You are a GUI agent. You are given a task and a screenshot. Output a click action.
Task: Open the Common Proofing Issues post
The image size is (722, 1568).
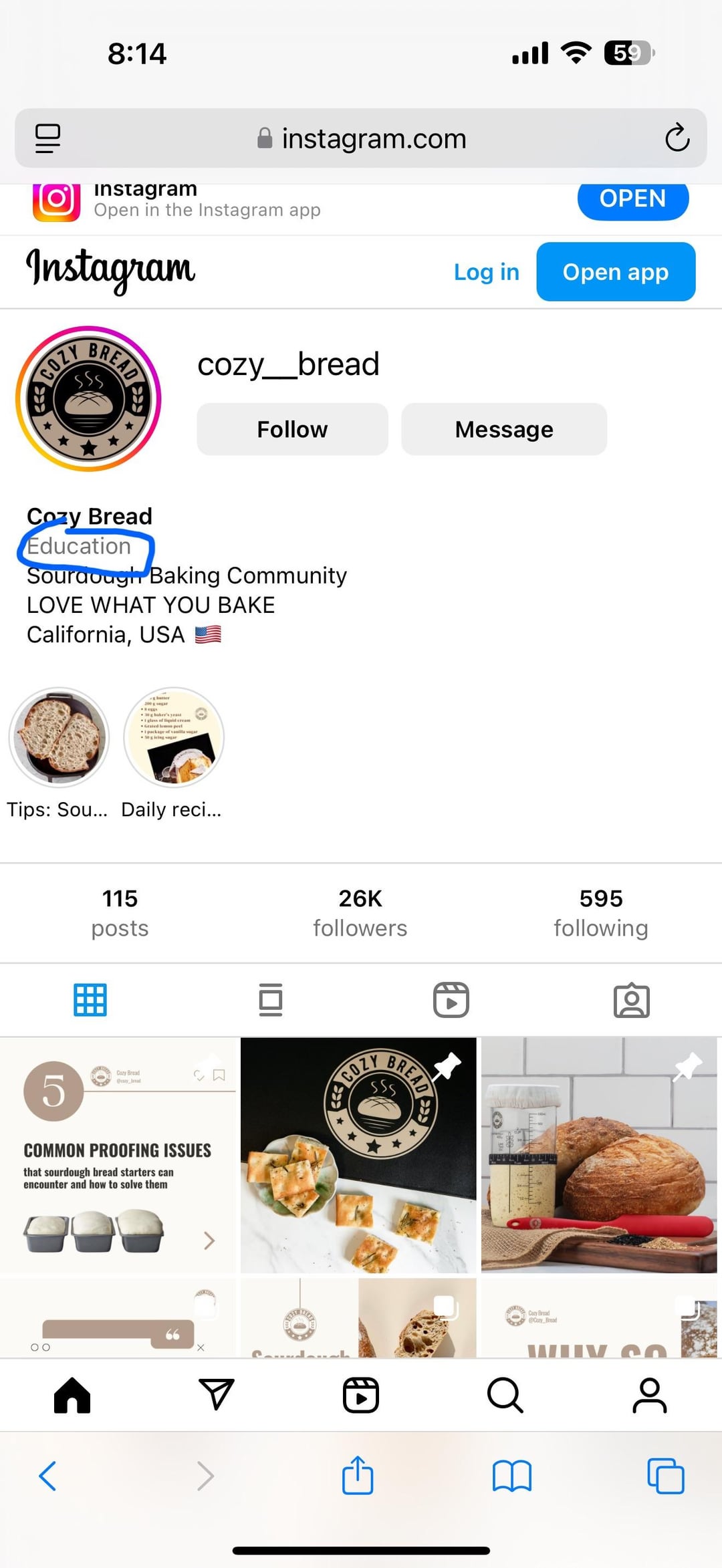coord(118,1155)
